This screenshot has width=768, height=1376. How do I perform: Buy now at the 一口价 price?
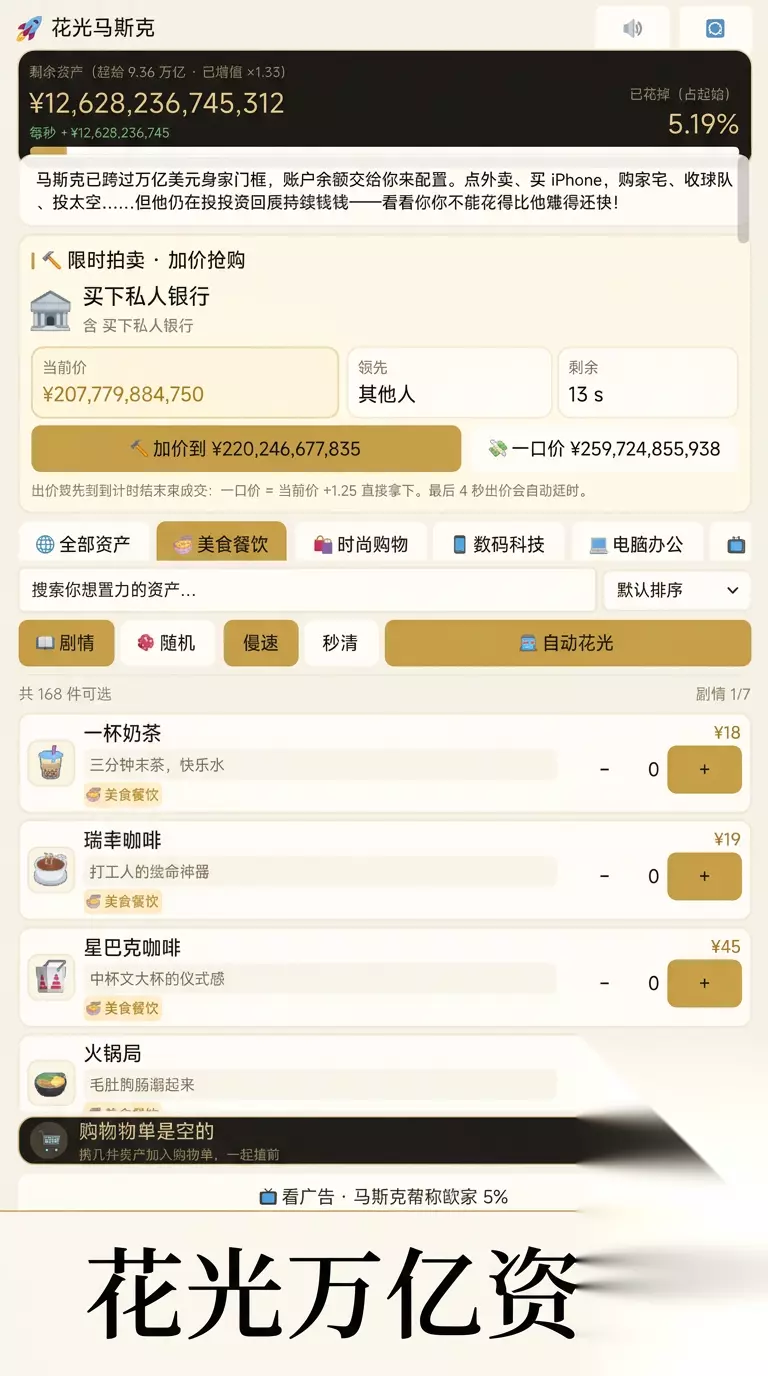point(604,449)
